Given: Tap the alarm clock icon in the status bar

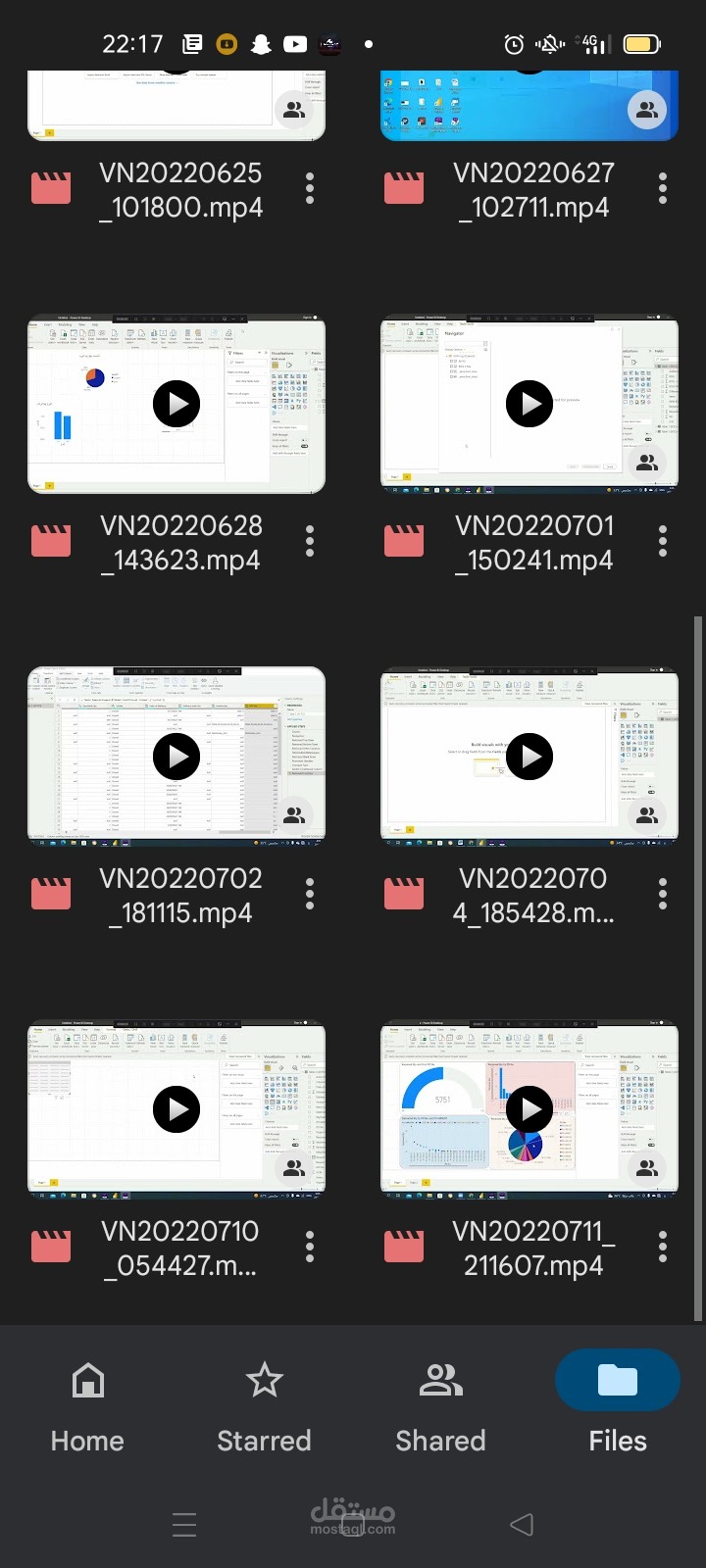Looking at the screenshot, I should click(x=512, y=44).
